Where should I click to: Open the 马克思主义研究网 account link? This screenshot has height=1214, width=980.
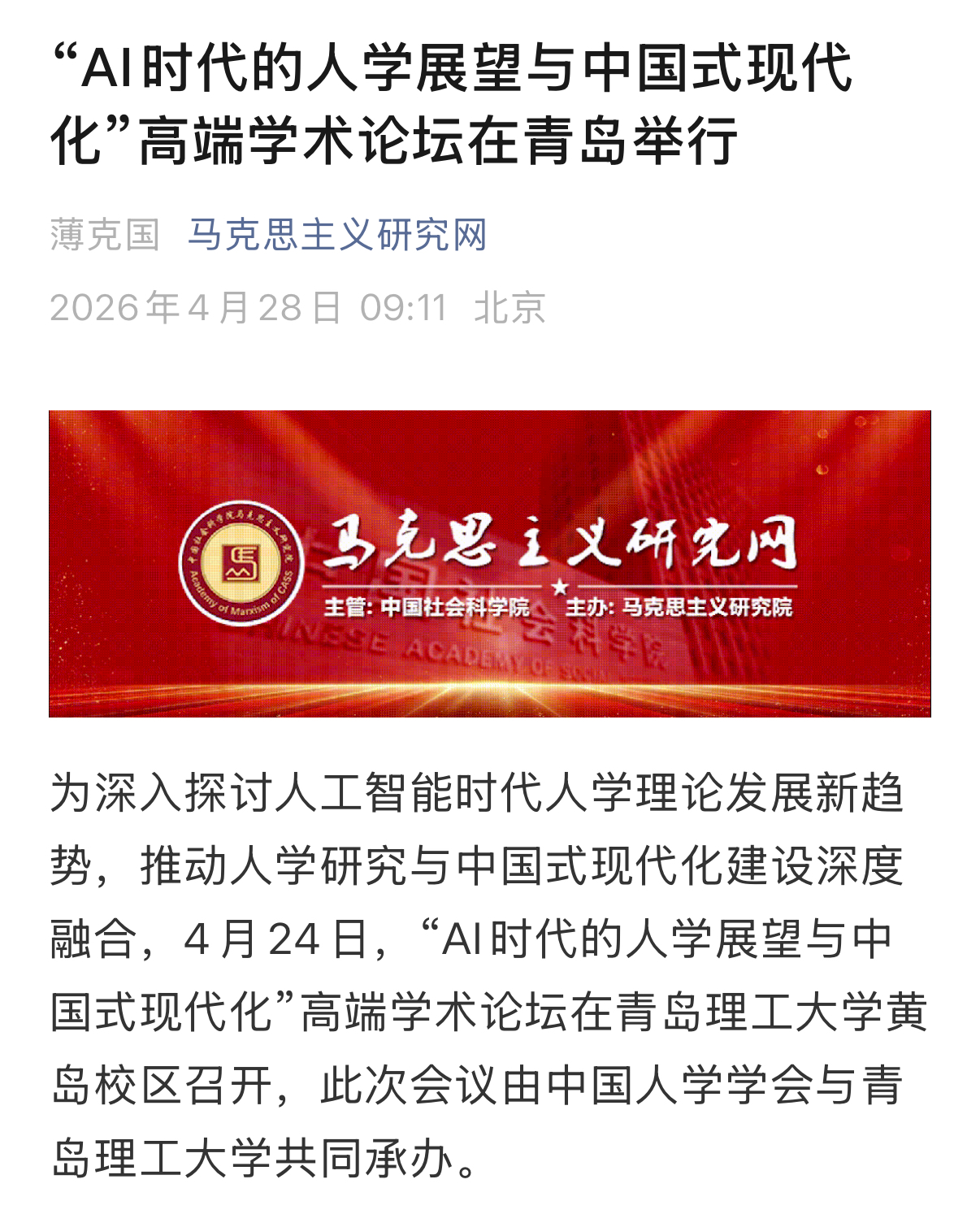[x=337, y=236]
